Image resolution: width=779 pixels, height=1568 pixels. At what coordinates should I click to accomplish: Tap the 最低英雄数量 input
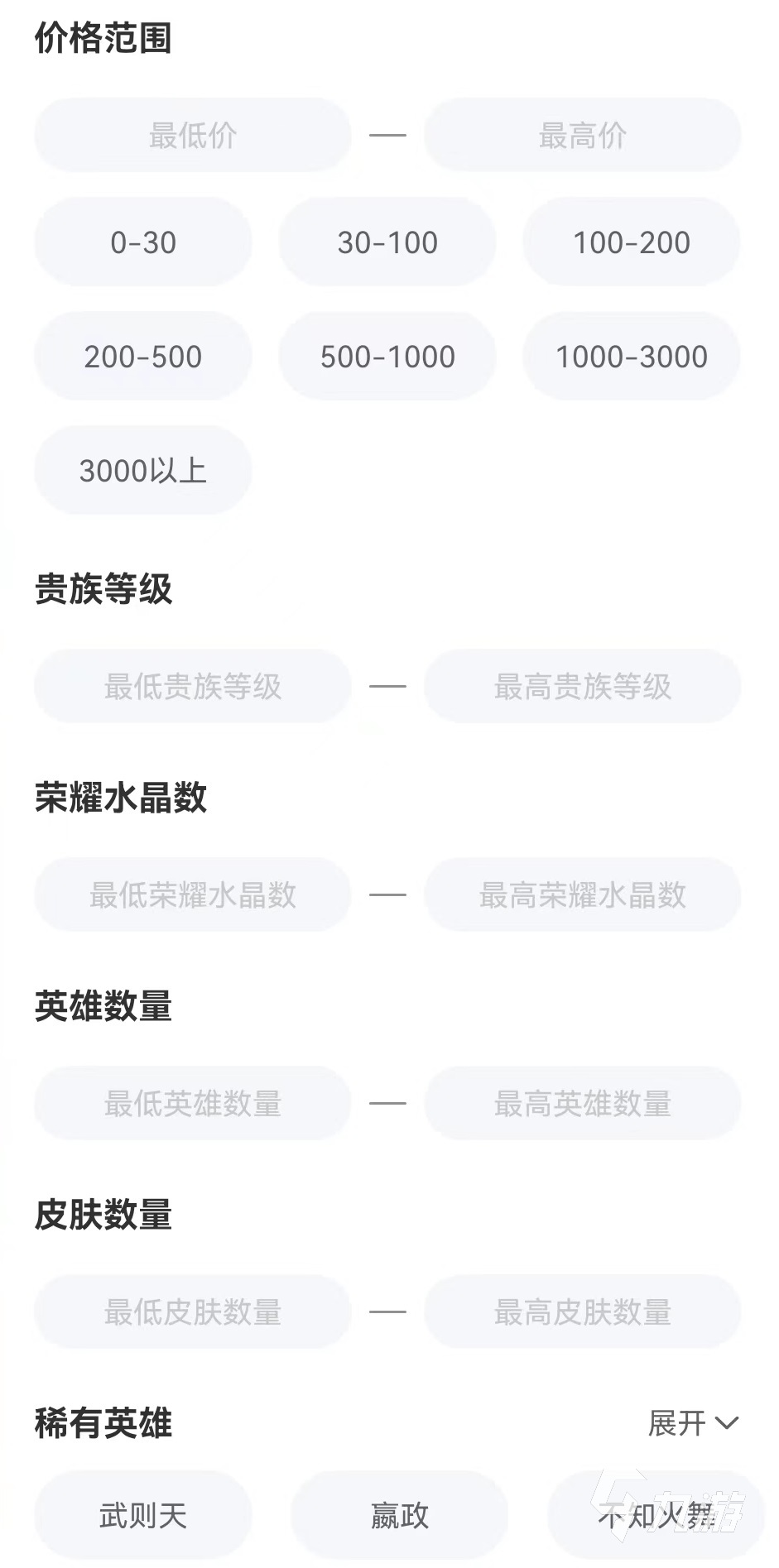click(193, 1103)
